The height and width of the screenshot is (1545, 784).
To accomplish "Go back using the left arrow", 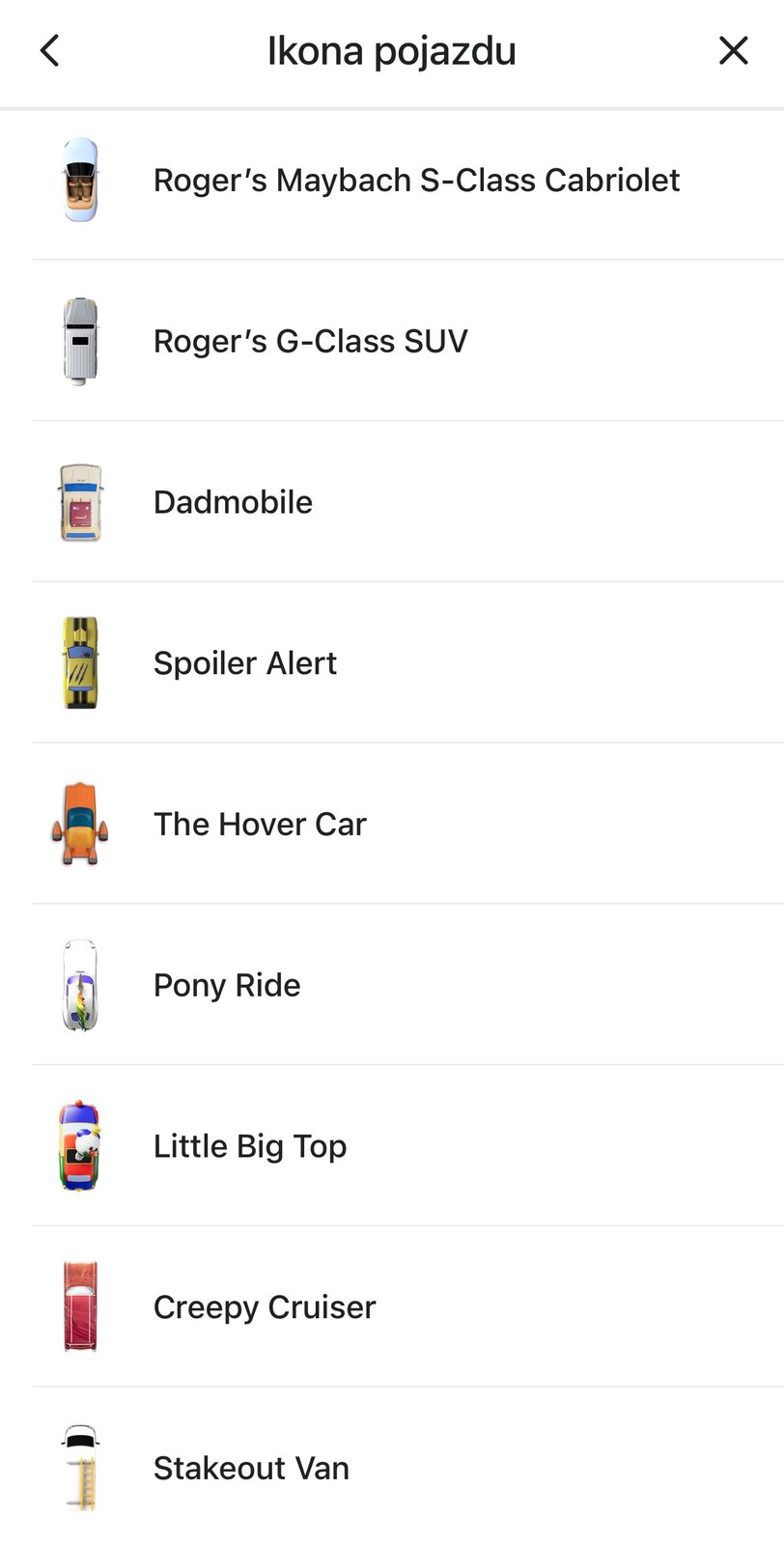I will click(x=49, y=50).
